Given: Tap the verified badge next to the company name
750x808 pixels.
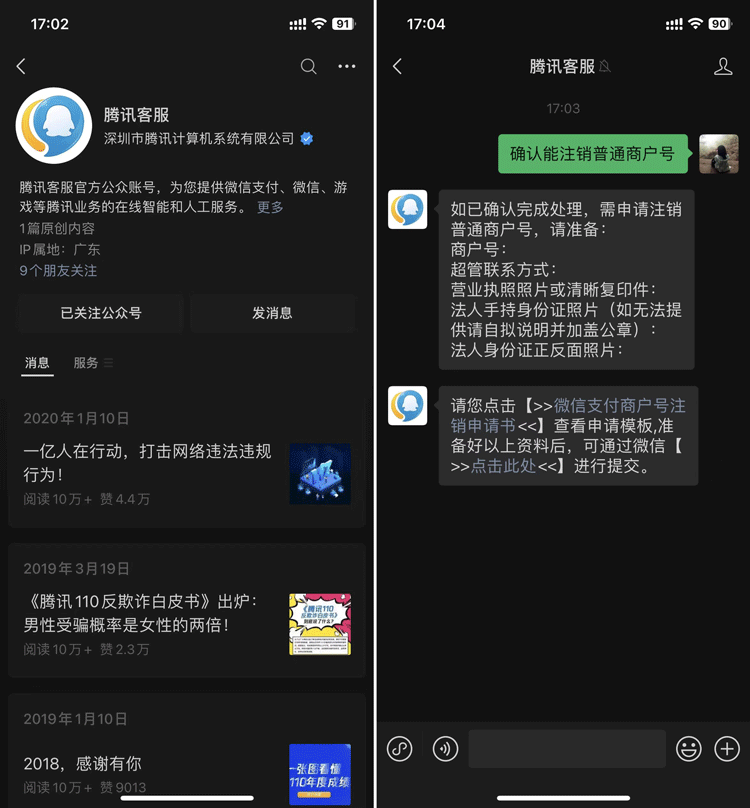Looking at the screenshot, I should point(305,138).
